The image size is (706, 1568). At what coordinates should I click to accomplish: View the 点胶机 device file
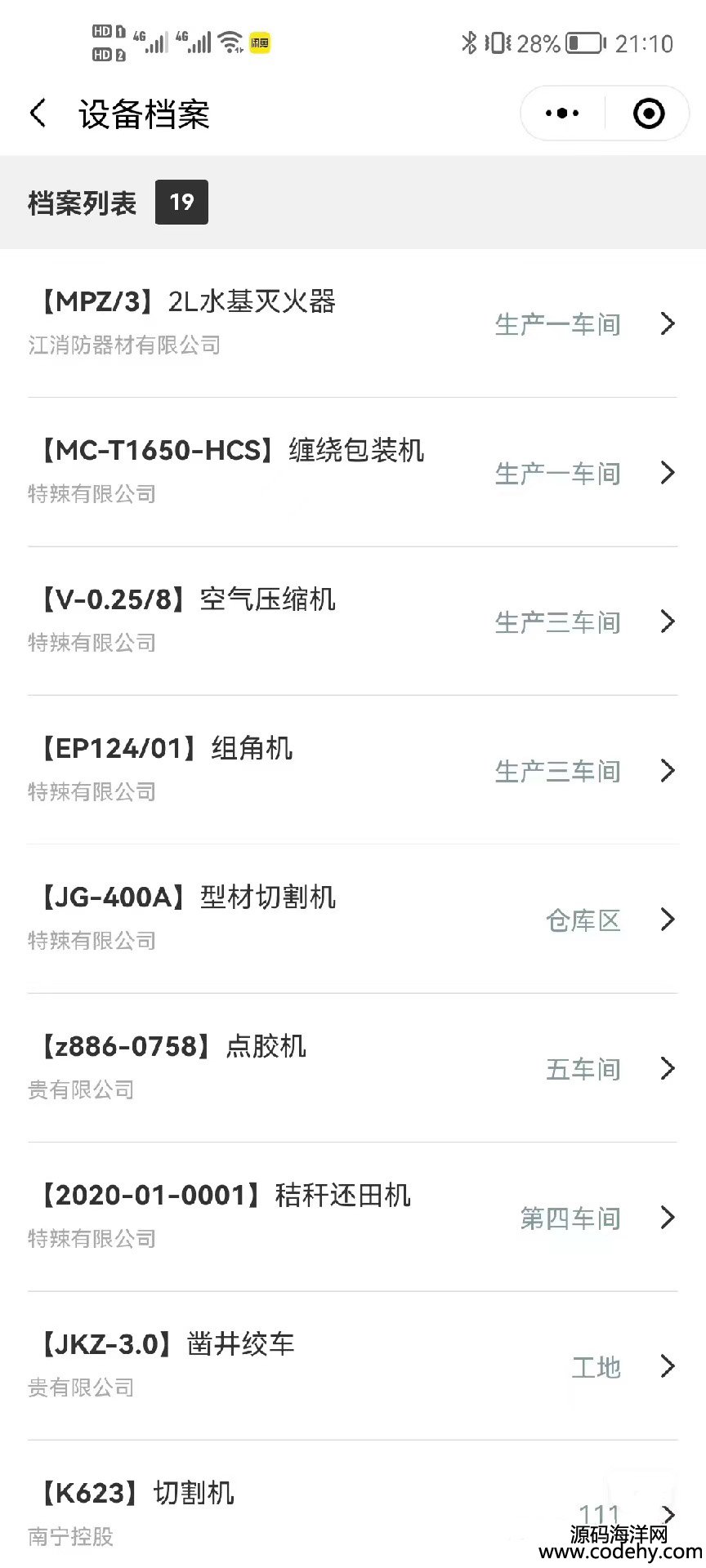click(x=353, y=1068)
